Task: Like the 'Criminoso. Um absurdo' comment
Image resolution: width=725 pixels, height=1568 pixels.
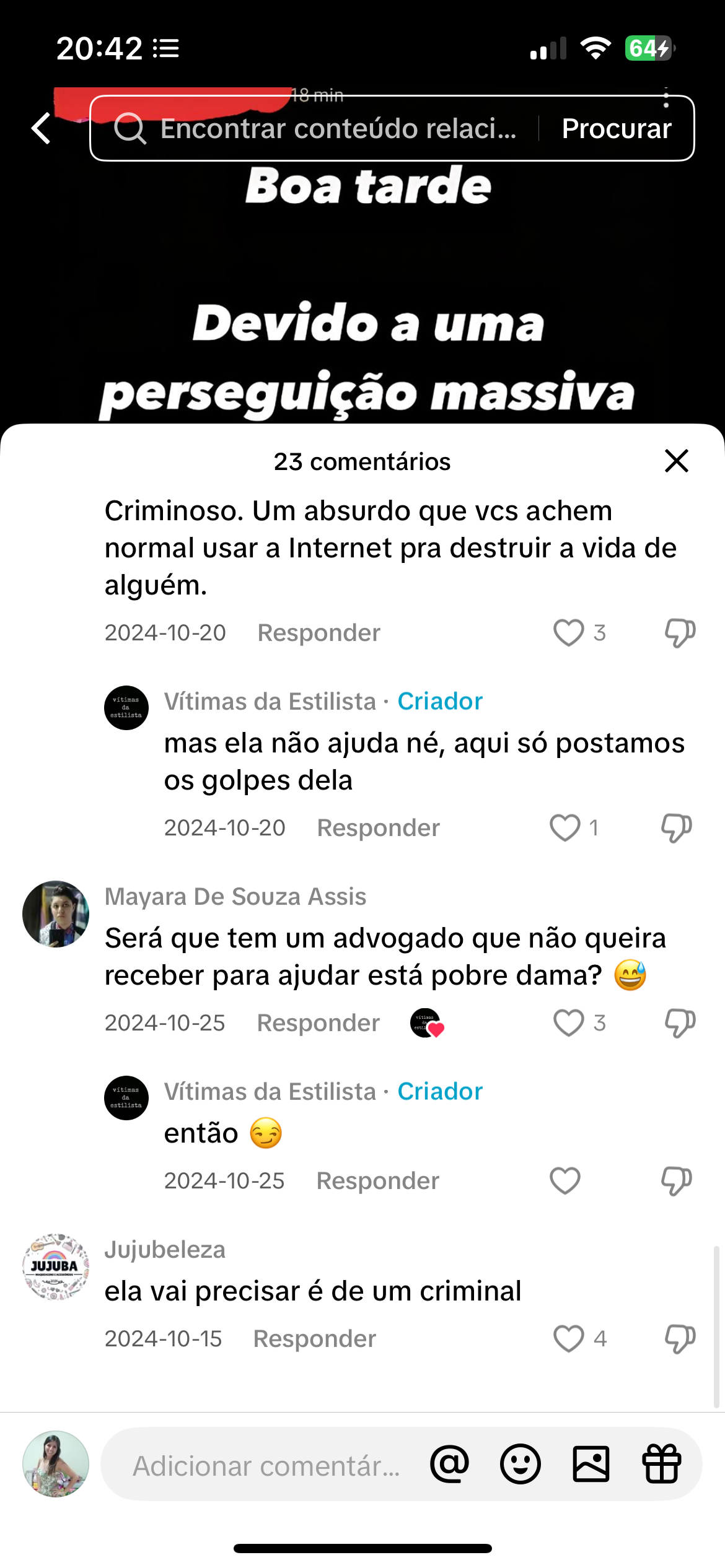Action: click(568, 633)
